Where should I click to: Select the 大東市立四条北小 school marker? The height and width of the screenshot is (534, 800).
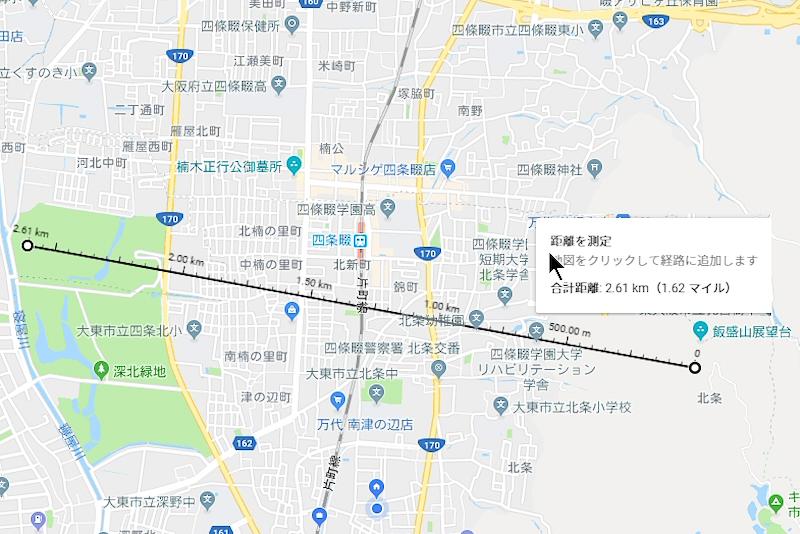(x=194, y=329)
